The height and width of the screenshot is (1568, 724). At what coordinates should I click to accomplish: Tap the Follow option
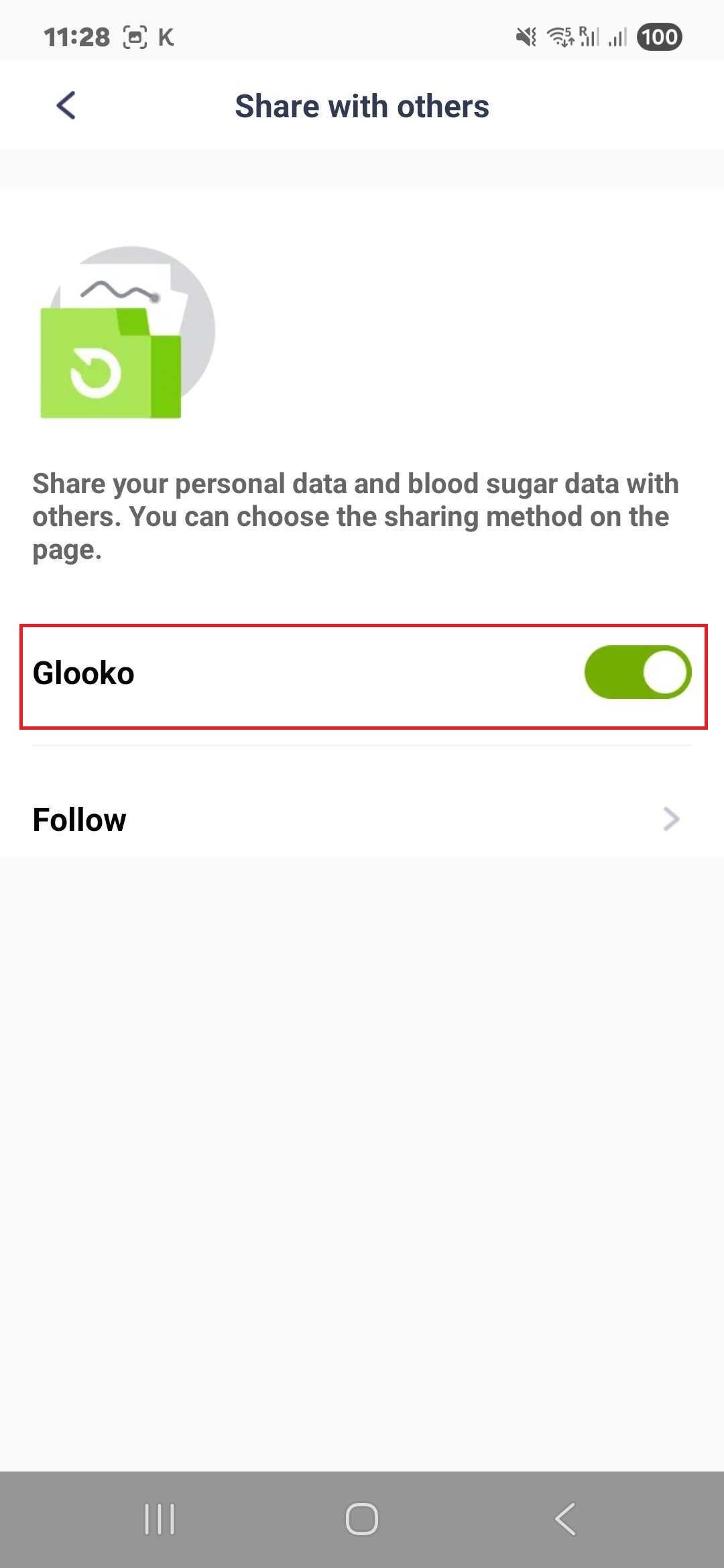(x=79, y=819)
